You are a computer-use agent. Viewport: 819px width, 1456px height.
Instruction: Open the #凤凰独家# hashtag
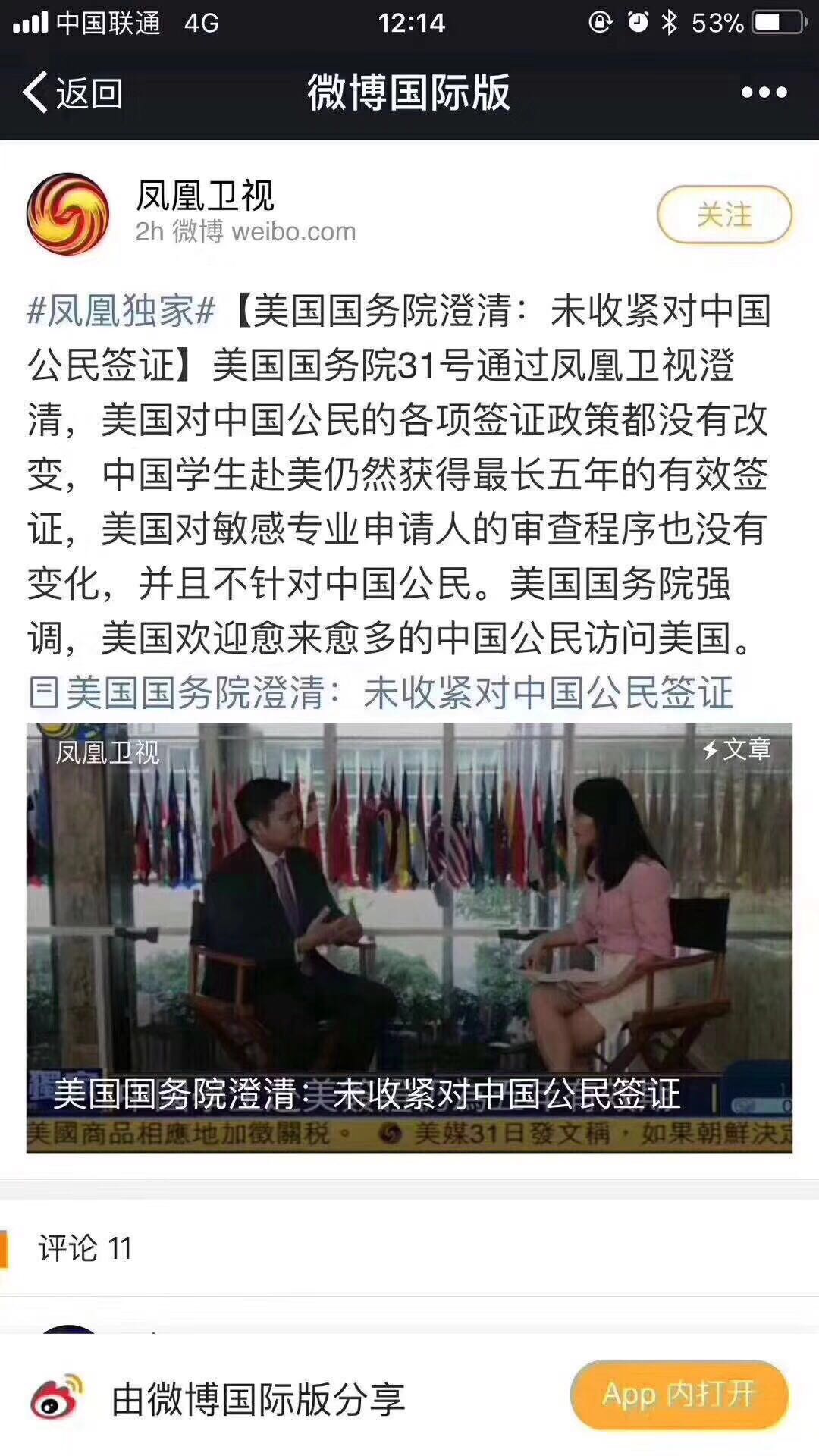pos(121,312)
